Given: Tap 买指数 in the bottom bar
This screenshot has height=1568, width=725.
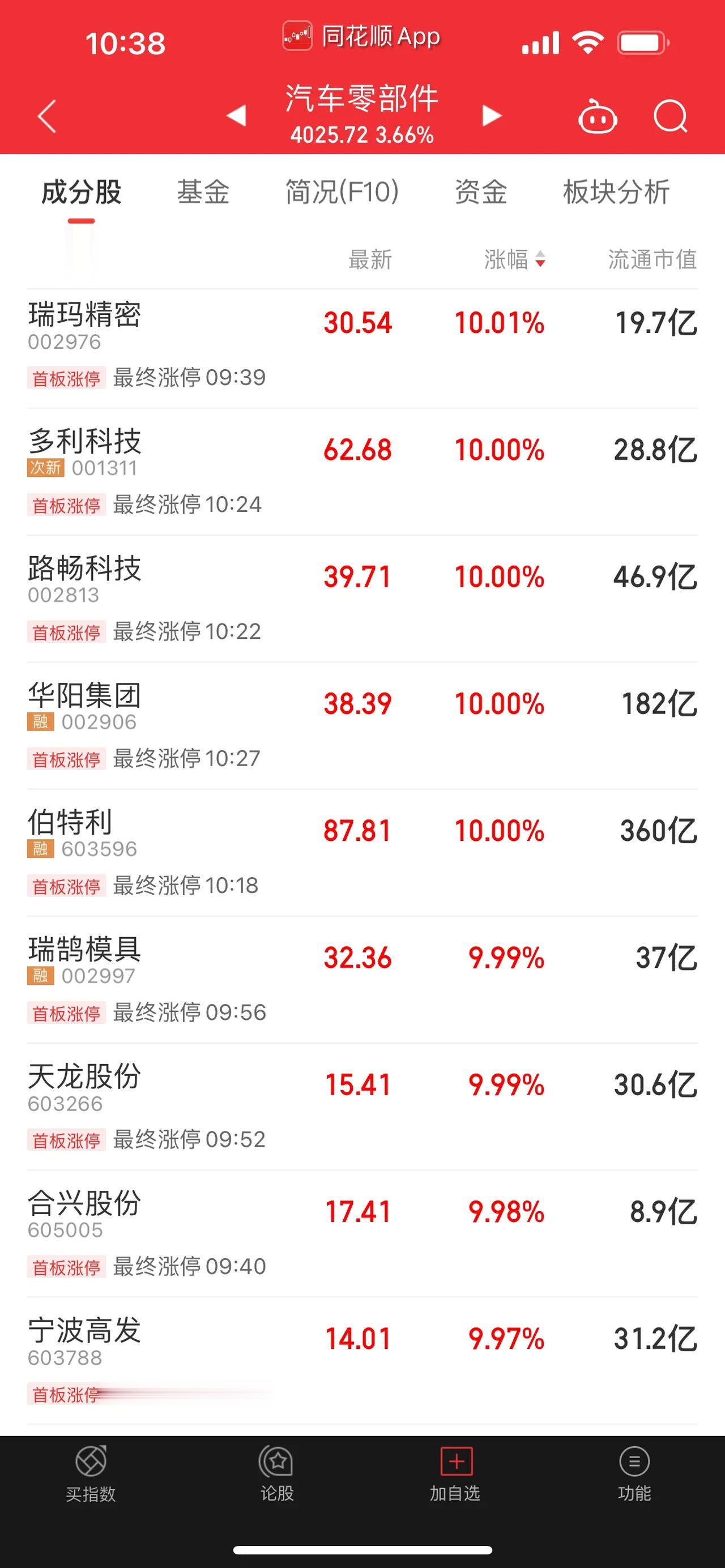Looking at the screenshot, I should point(91,1474).
